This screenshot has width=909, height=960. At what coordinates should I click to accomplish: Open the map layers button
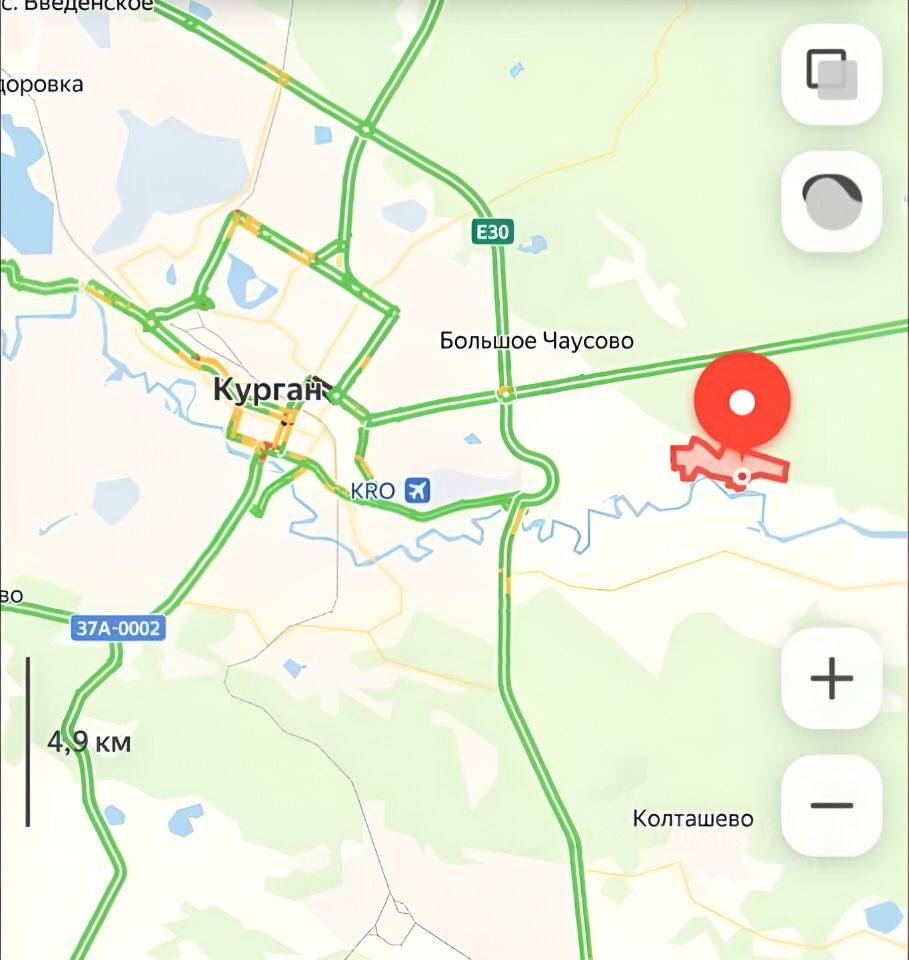831,74
